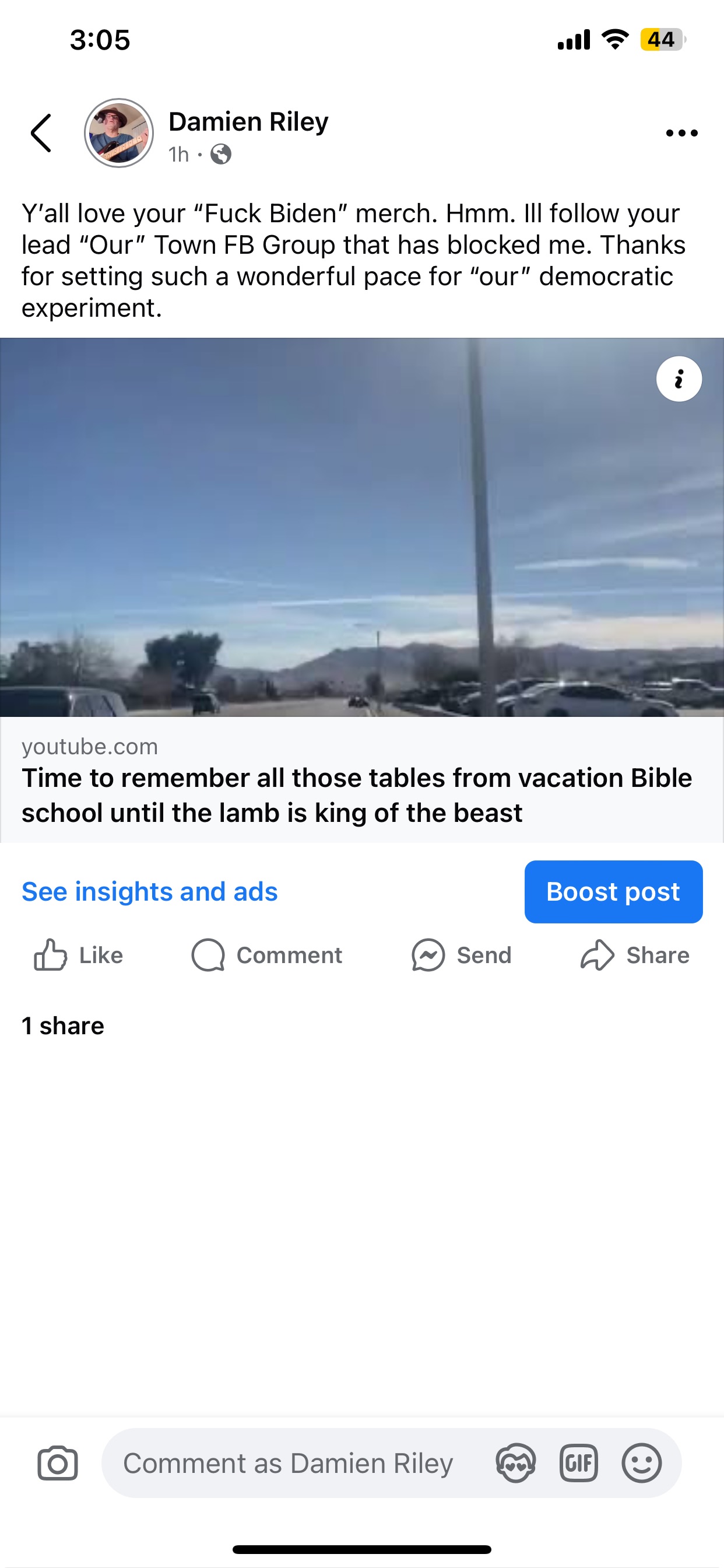The image size is (724, 1568).
Task: Tap the Share arrow icon
Action: click(599, 954)
